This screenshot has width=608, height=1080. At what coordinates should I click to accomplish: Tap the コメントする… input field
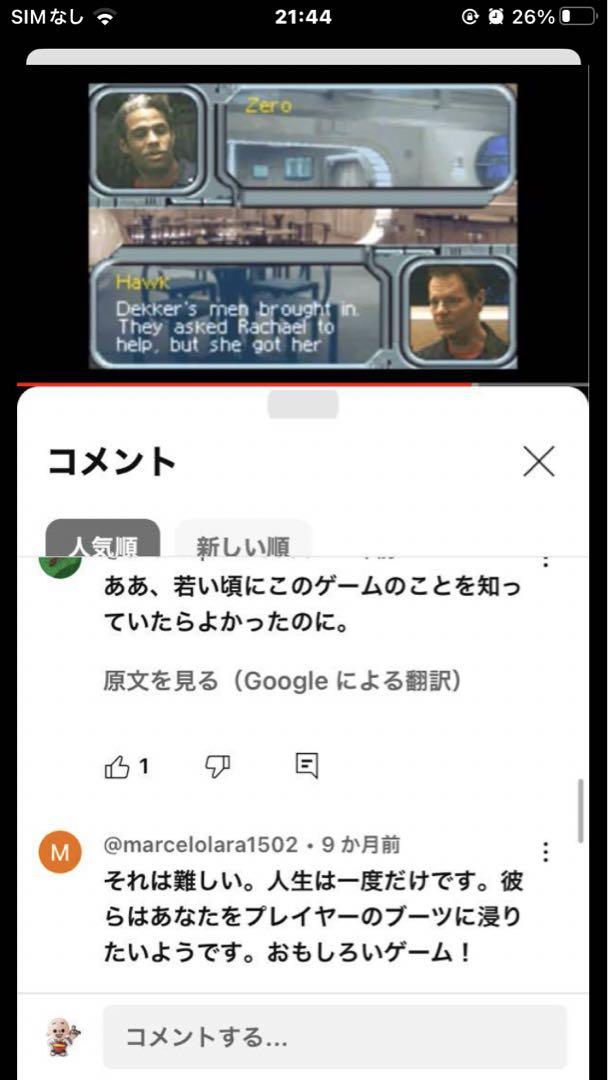tap(334, 1036)
